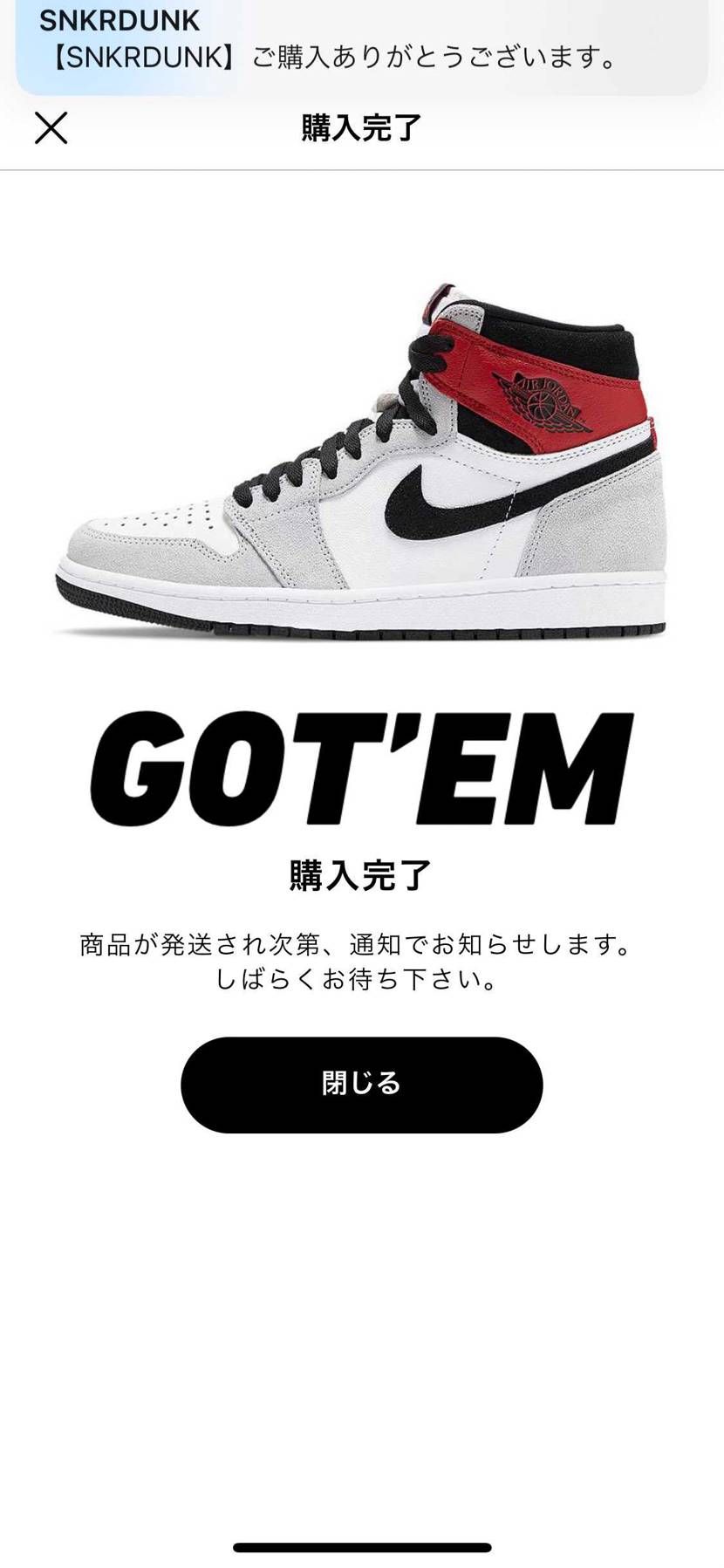Viewport: 724px width, 1568px height.
Task: Tap the Nike swoosh on the product image
Action: (441, 502)
